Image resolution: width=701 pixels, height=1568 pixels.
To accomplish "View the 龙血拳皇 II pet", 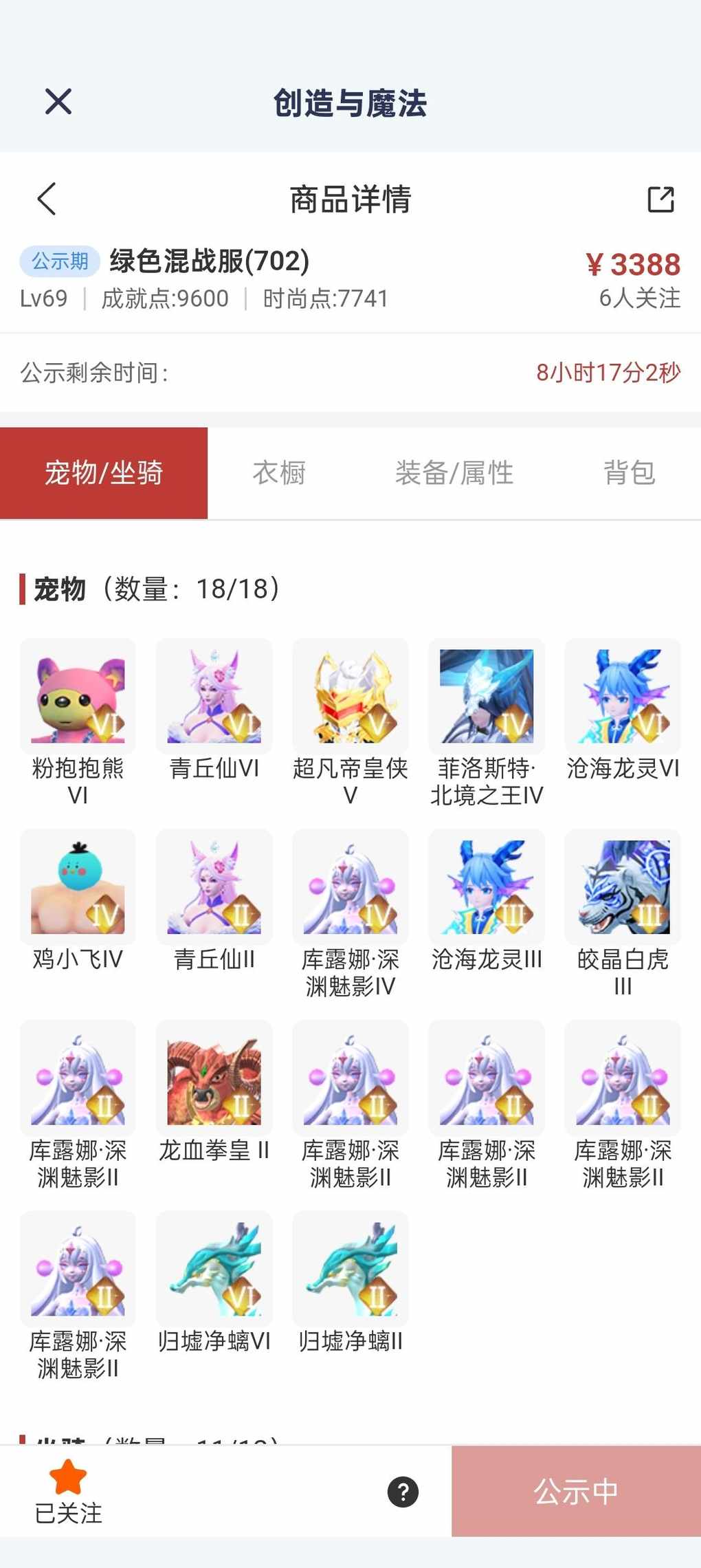I will coord(214,1078).
